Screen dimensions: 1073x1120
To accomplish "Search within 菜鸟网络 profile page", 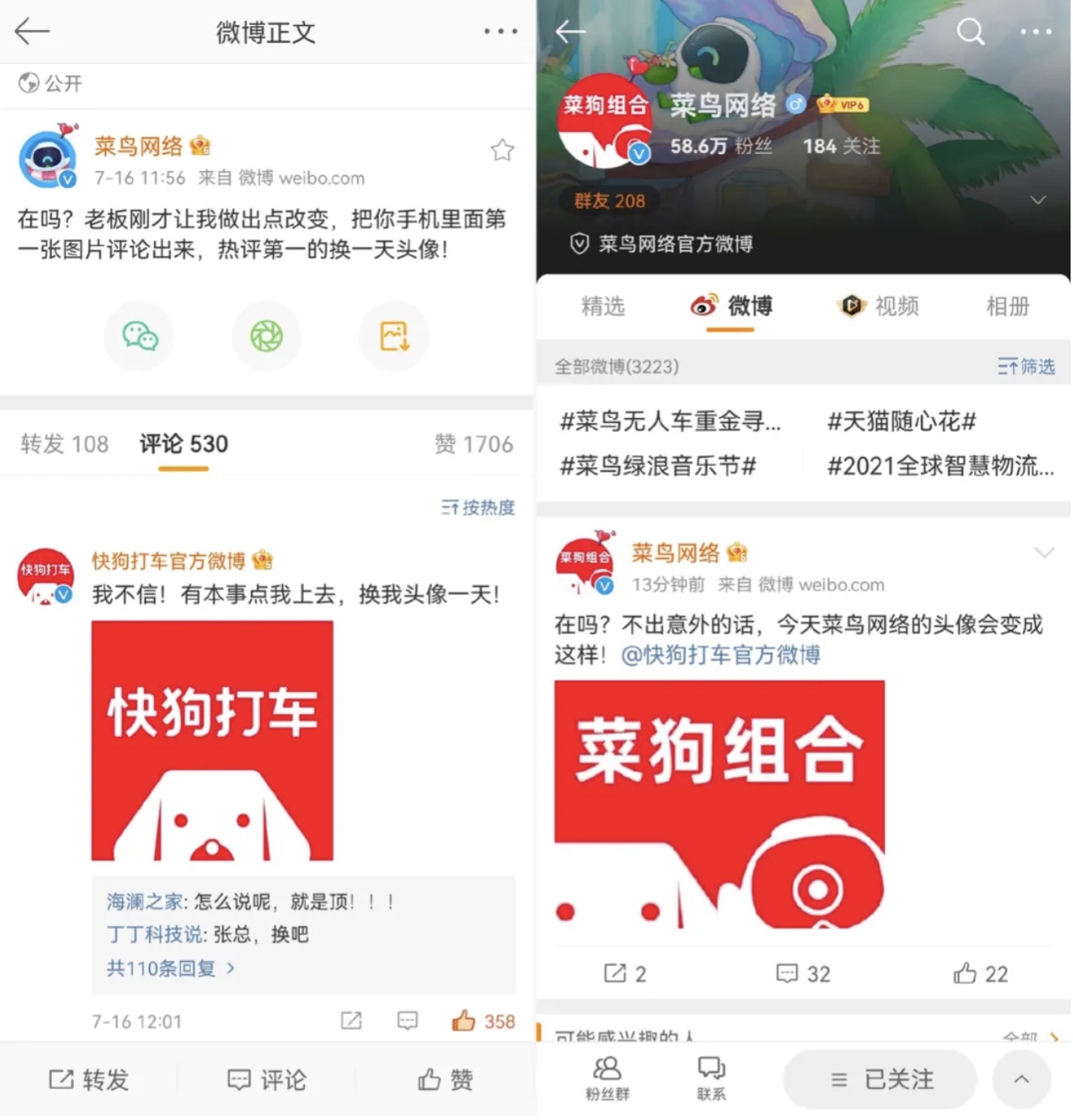I will (970, 32).
